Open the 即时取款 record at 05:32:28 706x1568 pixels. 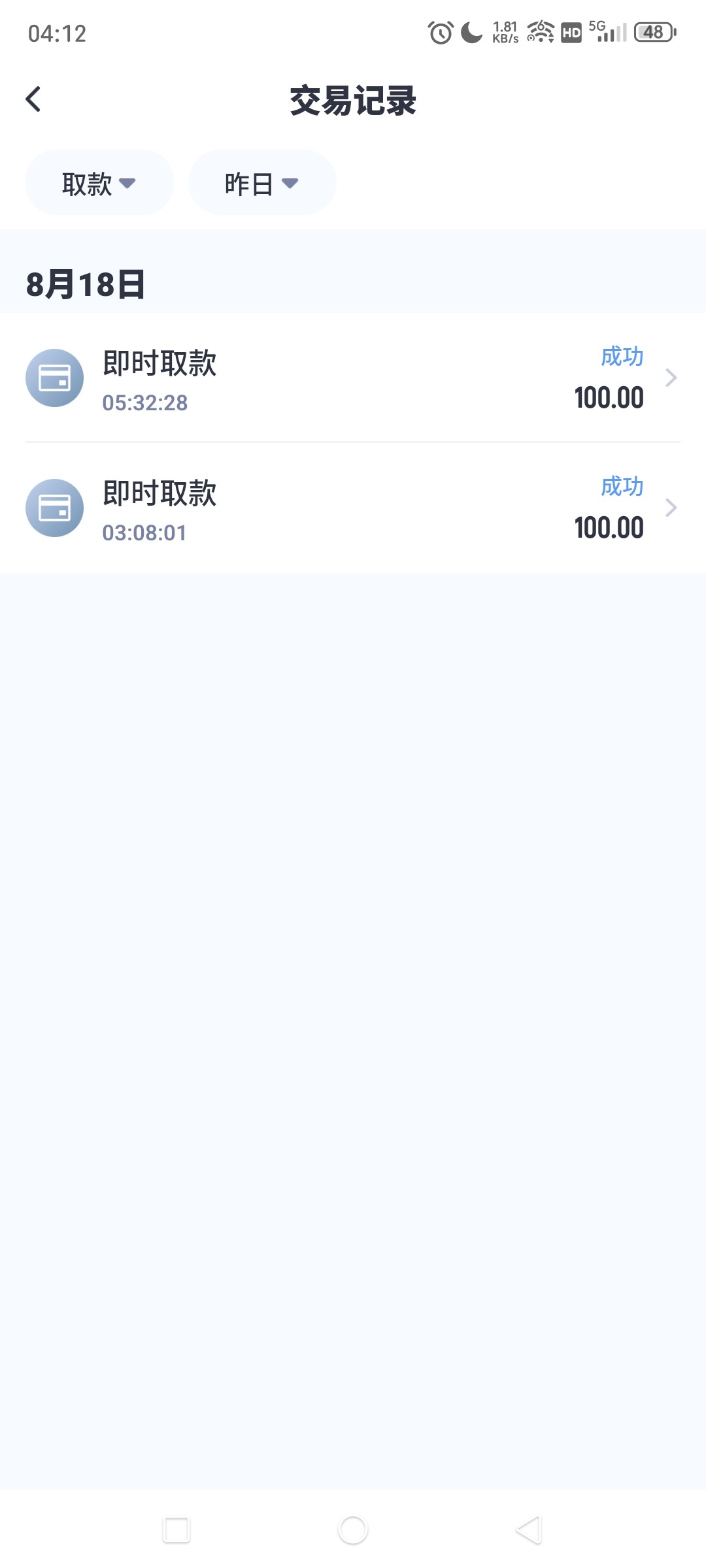pyautogui.click(x=353, y=378)
